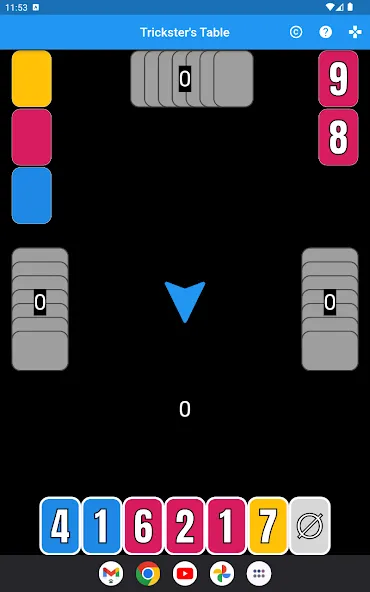Open YouTube from the dock
370x592 pixels.
click(x=185, y=573)
